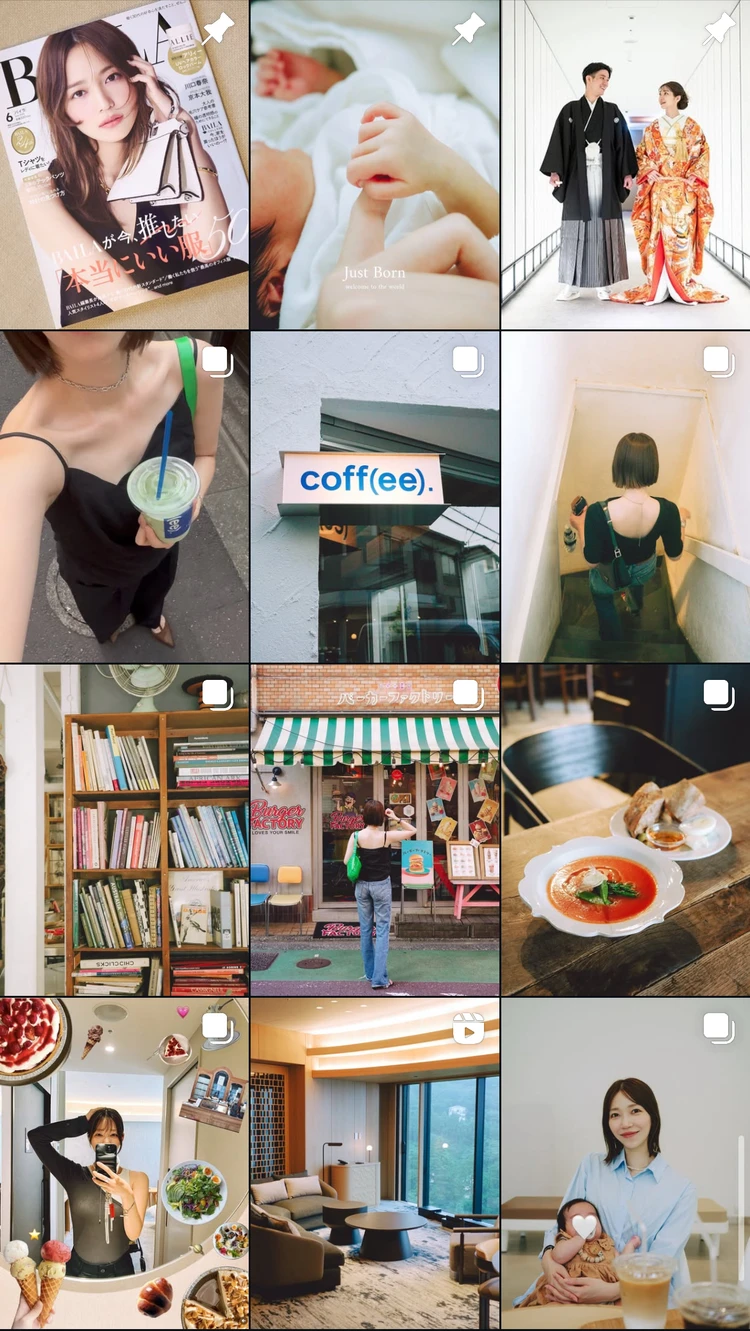
Task: Open the selfie post with green iced drink
Action: (x=124, y=497)
